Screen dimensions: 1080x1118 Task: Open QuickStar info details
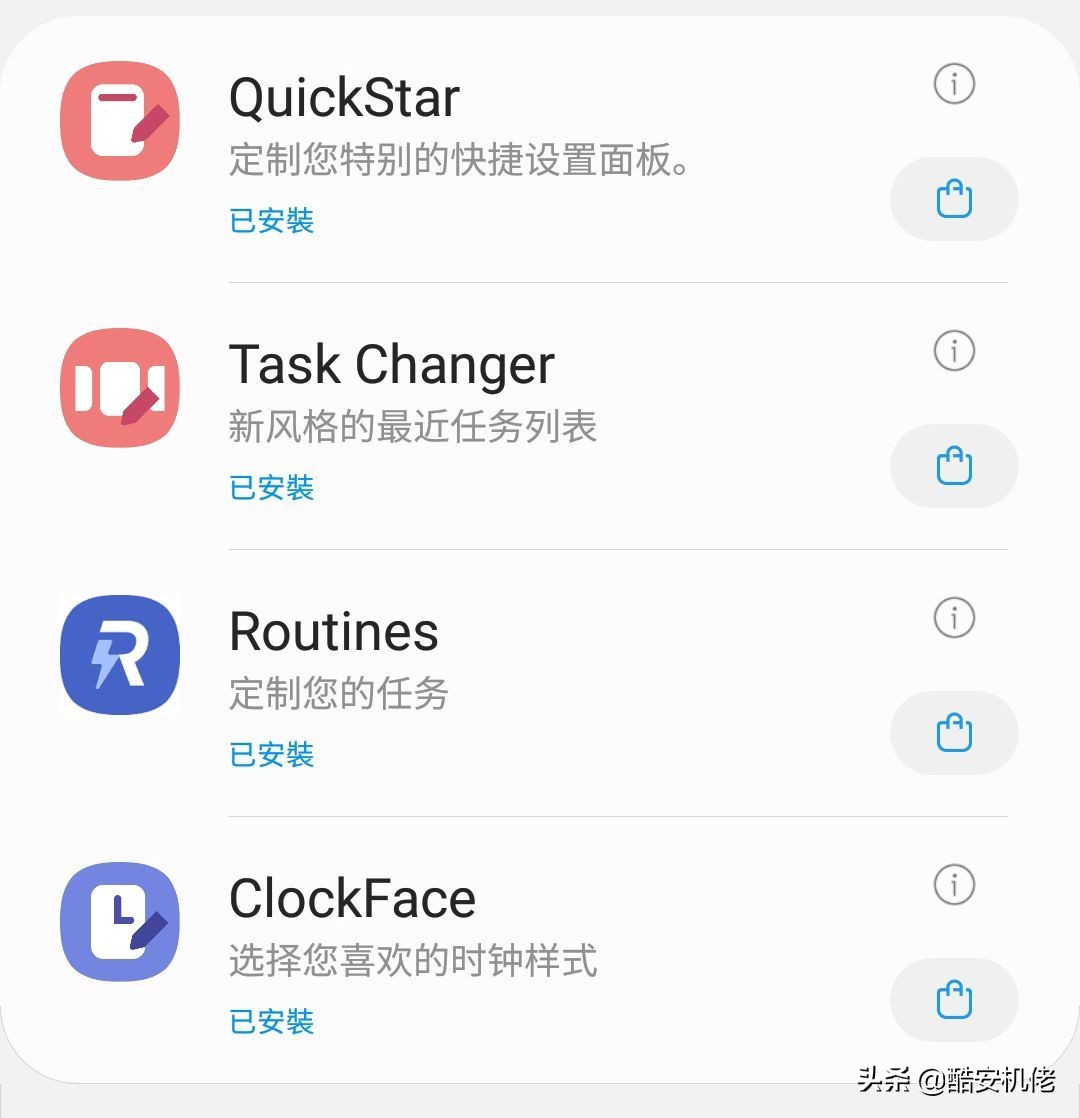[954, 85]
